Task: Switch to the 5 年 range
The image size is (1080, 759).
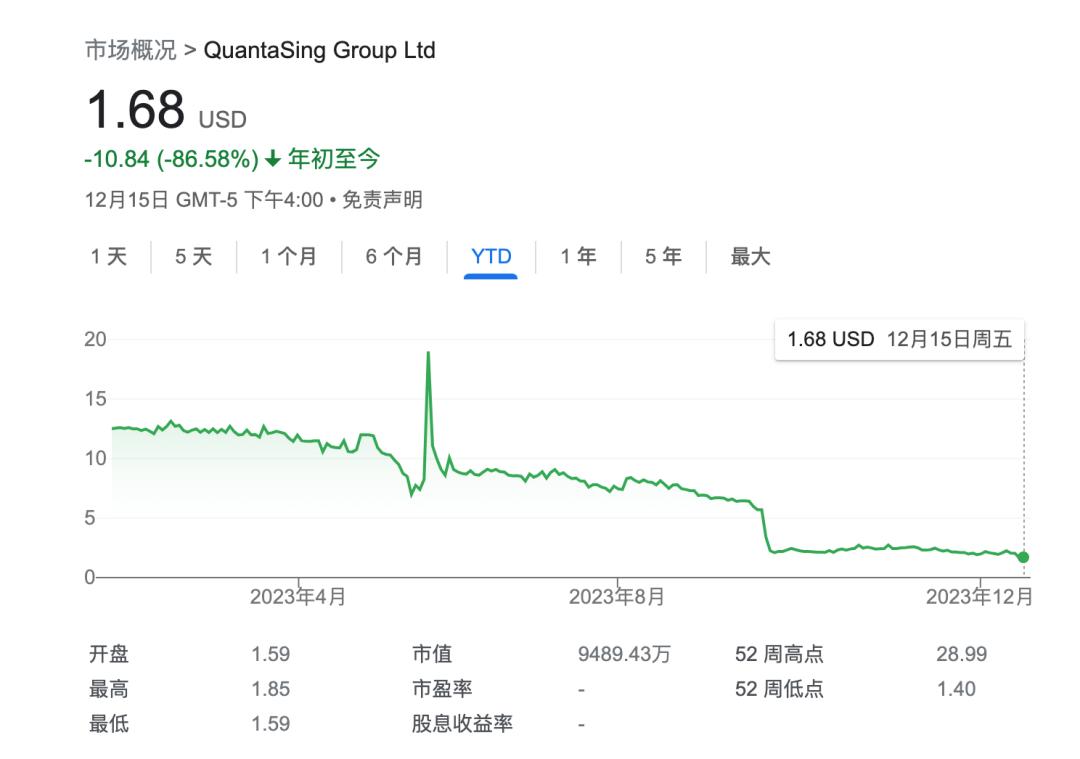Action: (x=663, y=257)
